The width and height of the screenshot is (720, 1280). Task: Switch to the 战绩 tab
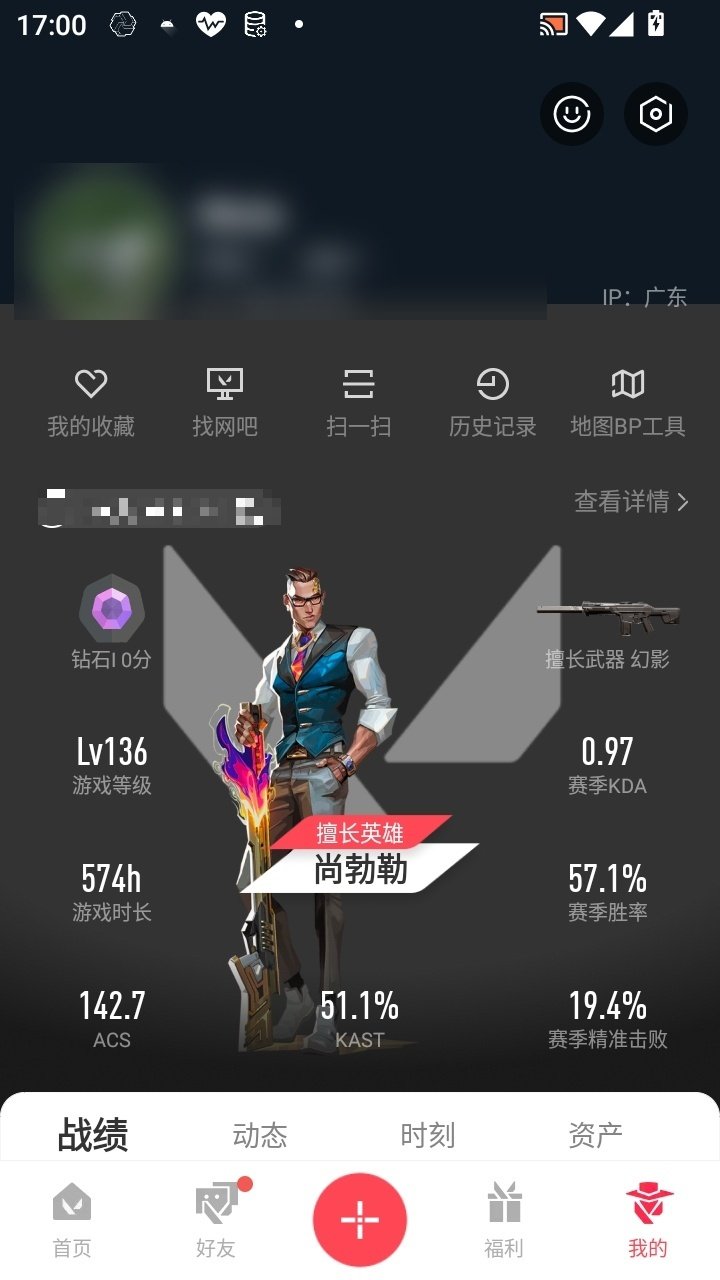(x=92, y=1135)
